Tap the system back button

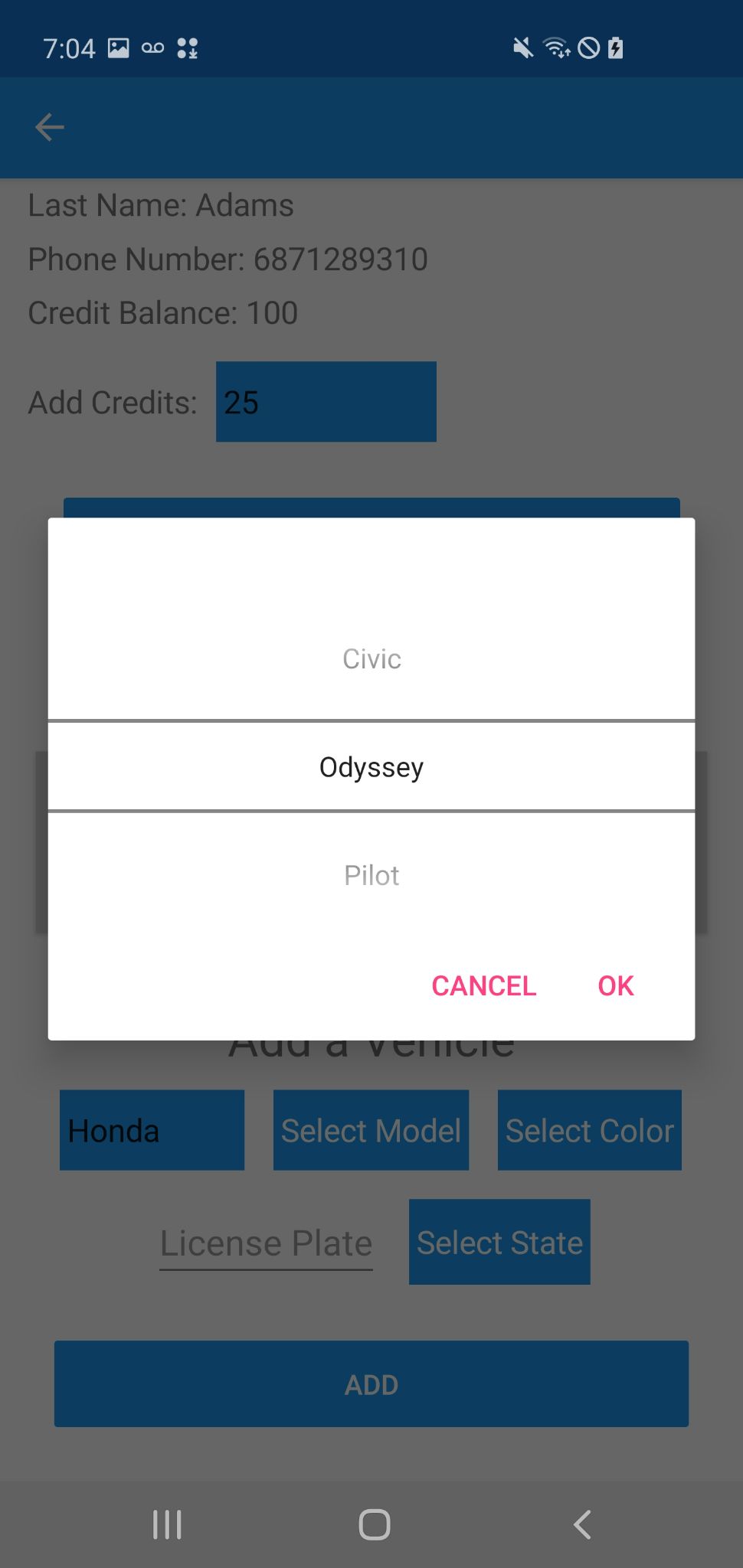582,1524
